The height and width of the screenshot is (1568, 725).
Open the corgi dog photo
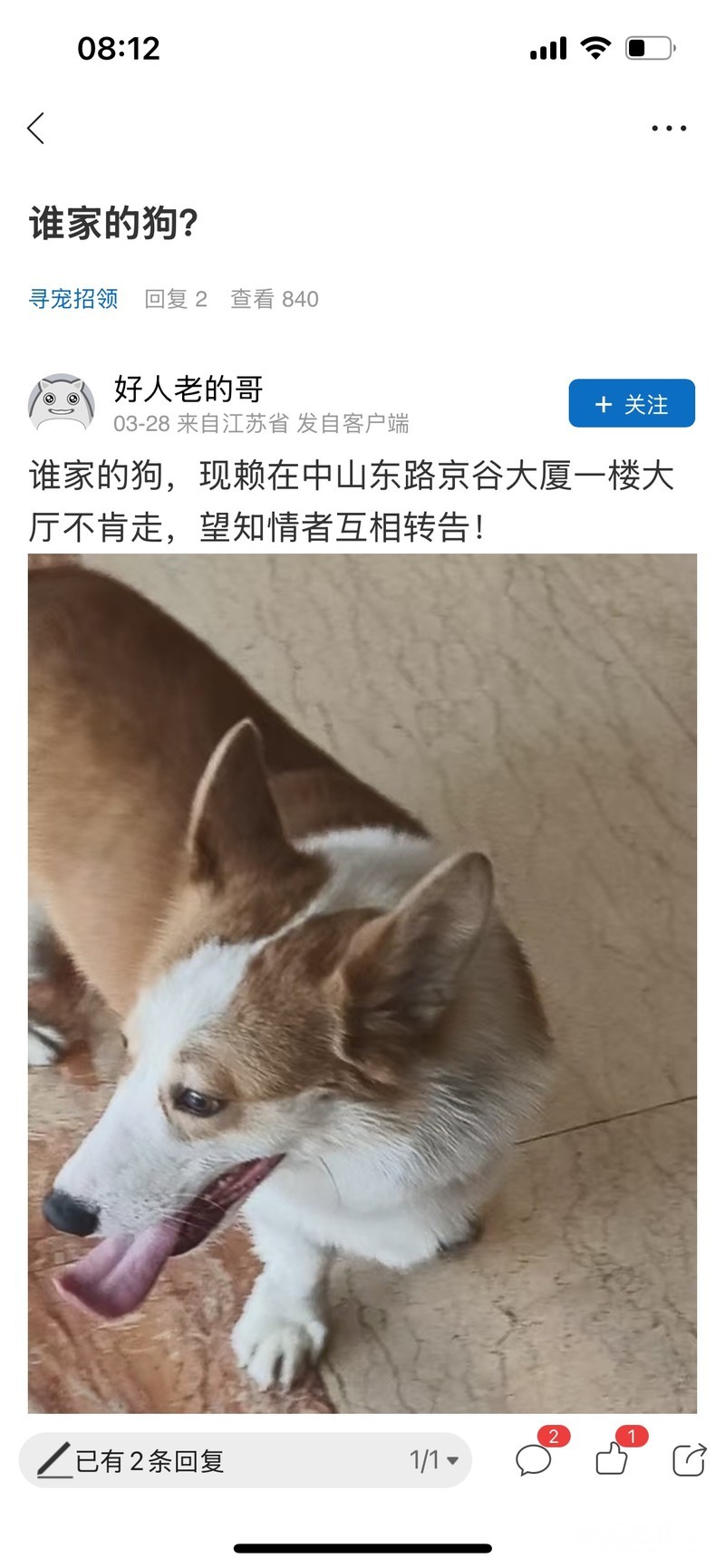[x=362, y=983]
